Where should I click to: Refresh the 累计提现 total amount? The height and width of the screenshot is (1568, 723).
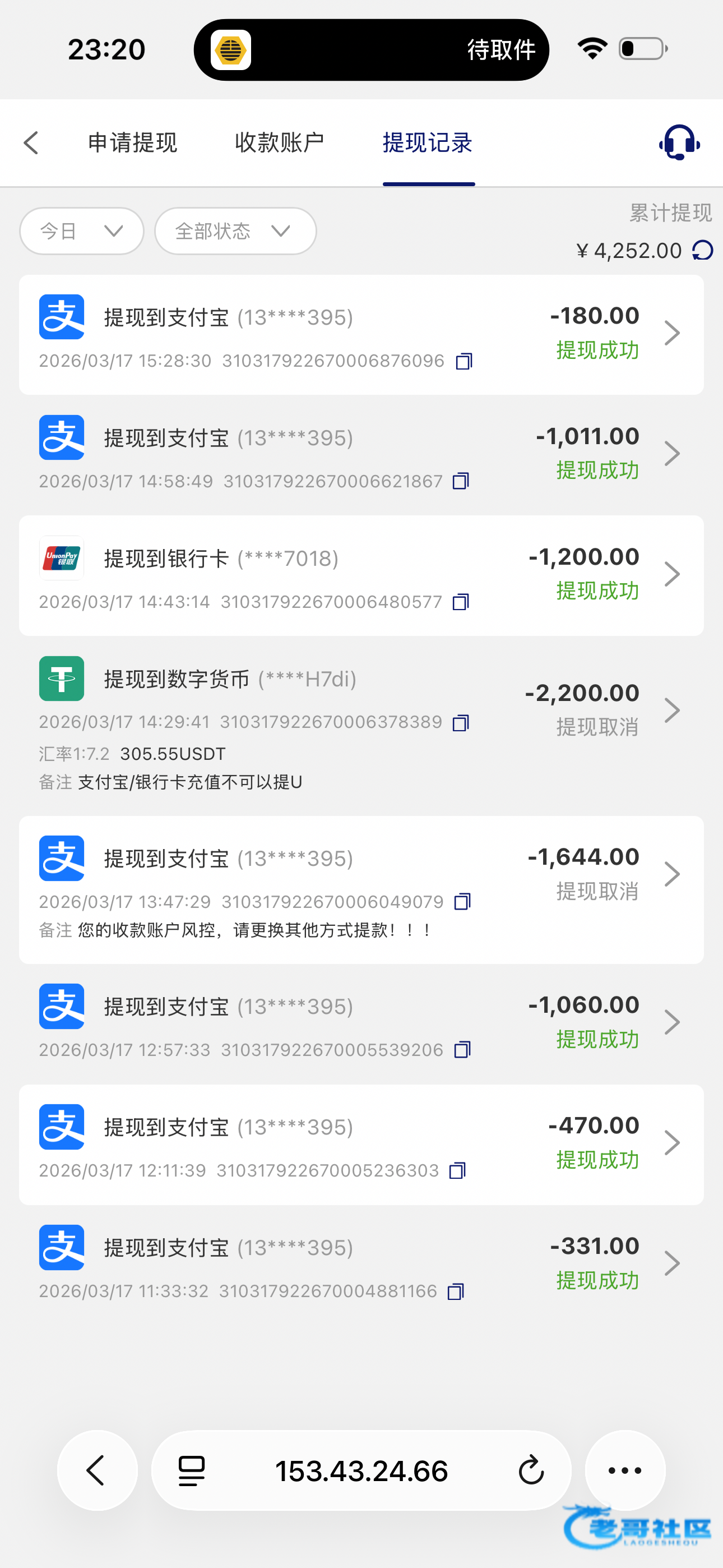(703, 250)
